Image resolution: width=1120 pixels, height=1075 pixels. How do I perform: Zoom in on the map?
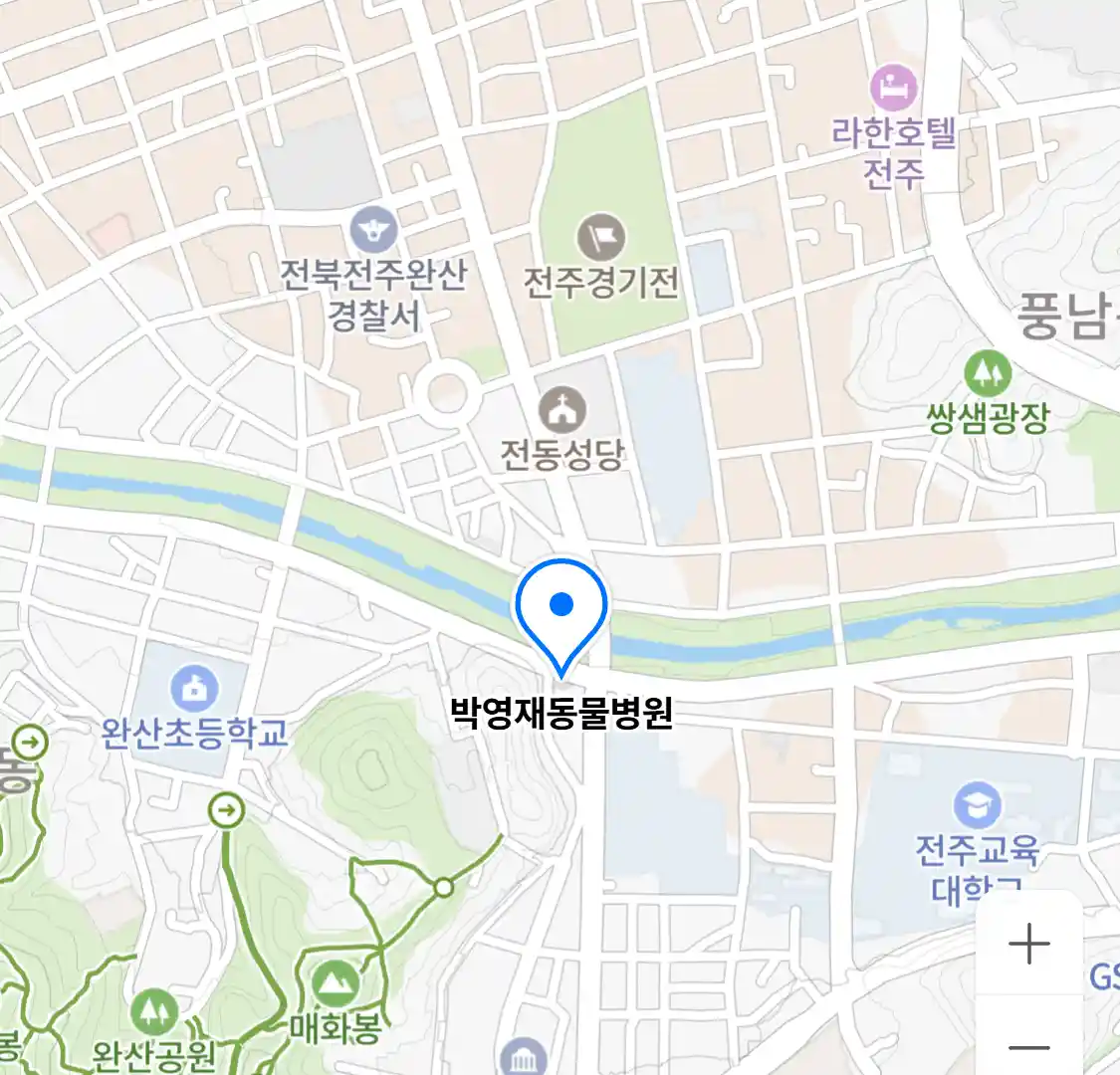click(x=1028, y=944)
